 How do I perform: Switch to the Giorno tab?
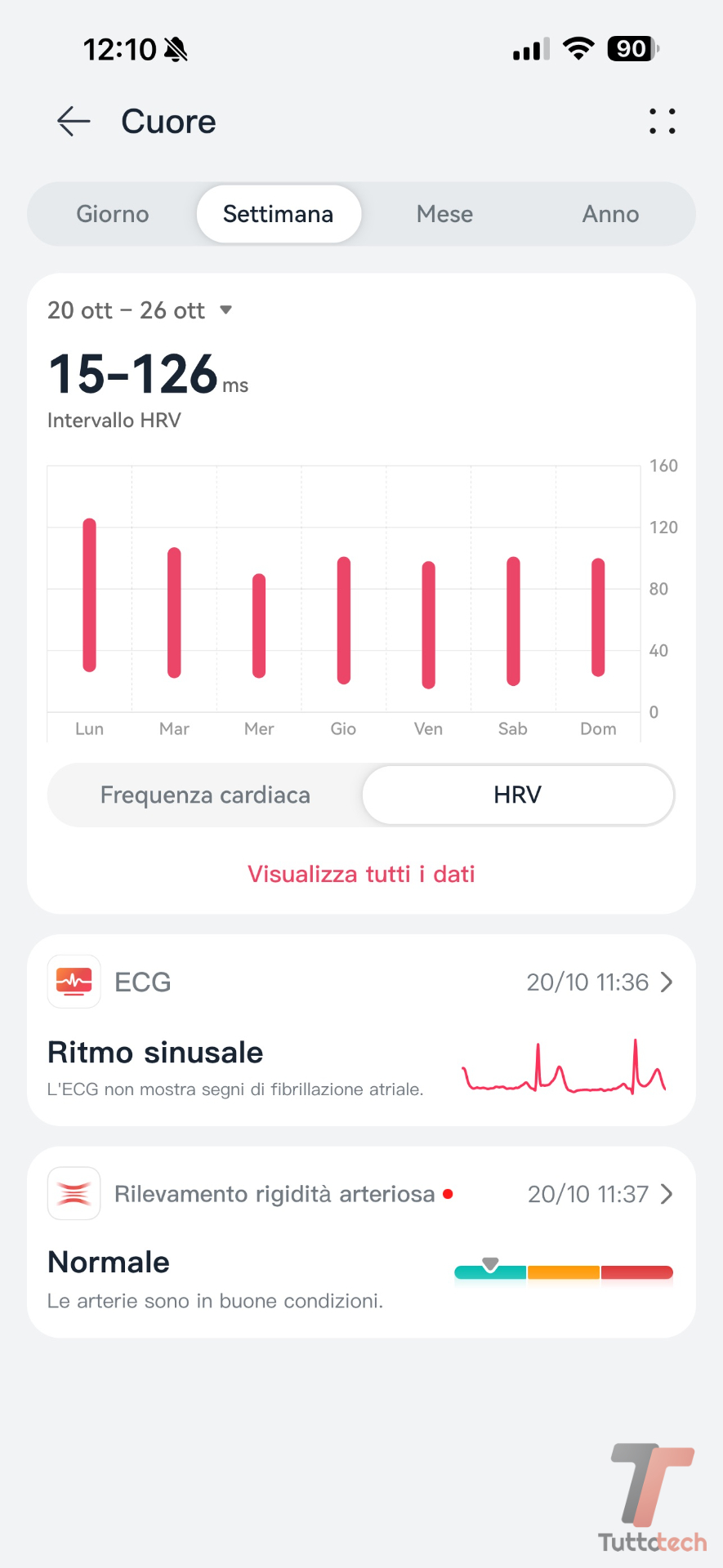tap(113, 214)
